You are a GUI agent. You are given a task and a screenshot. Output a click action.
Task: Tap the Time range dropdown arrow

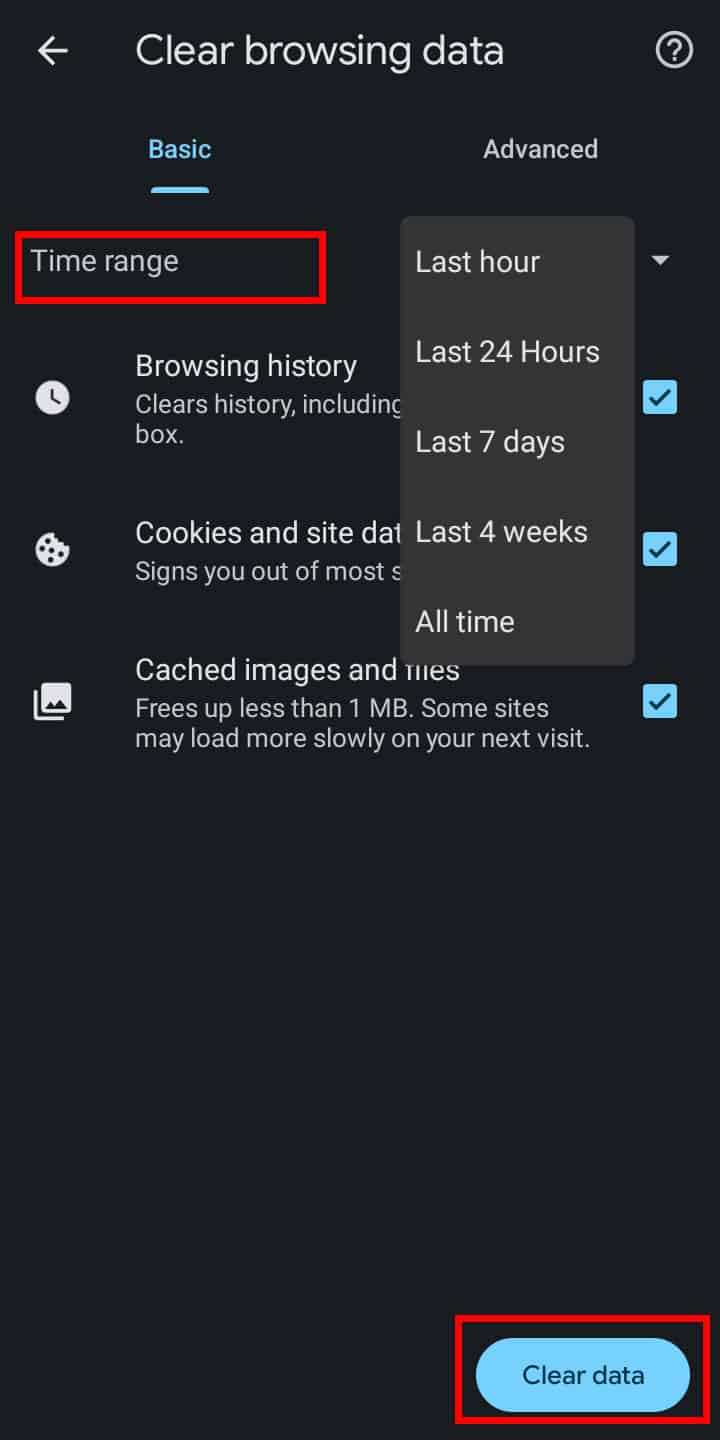point(660,261)
